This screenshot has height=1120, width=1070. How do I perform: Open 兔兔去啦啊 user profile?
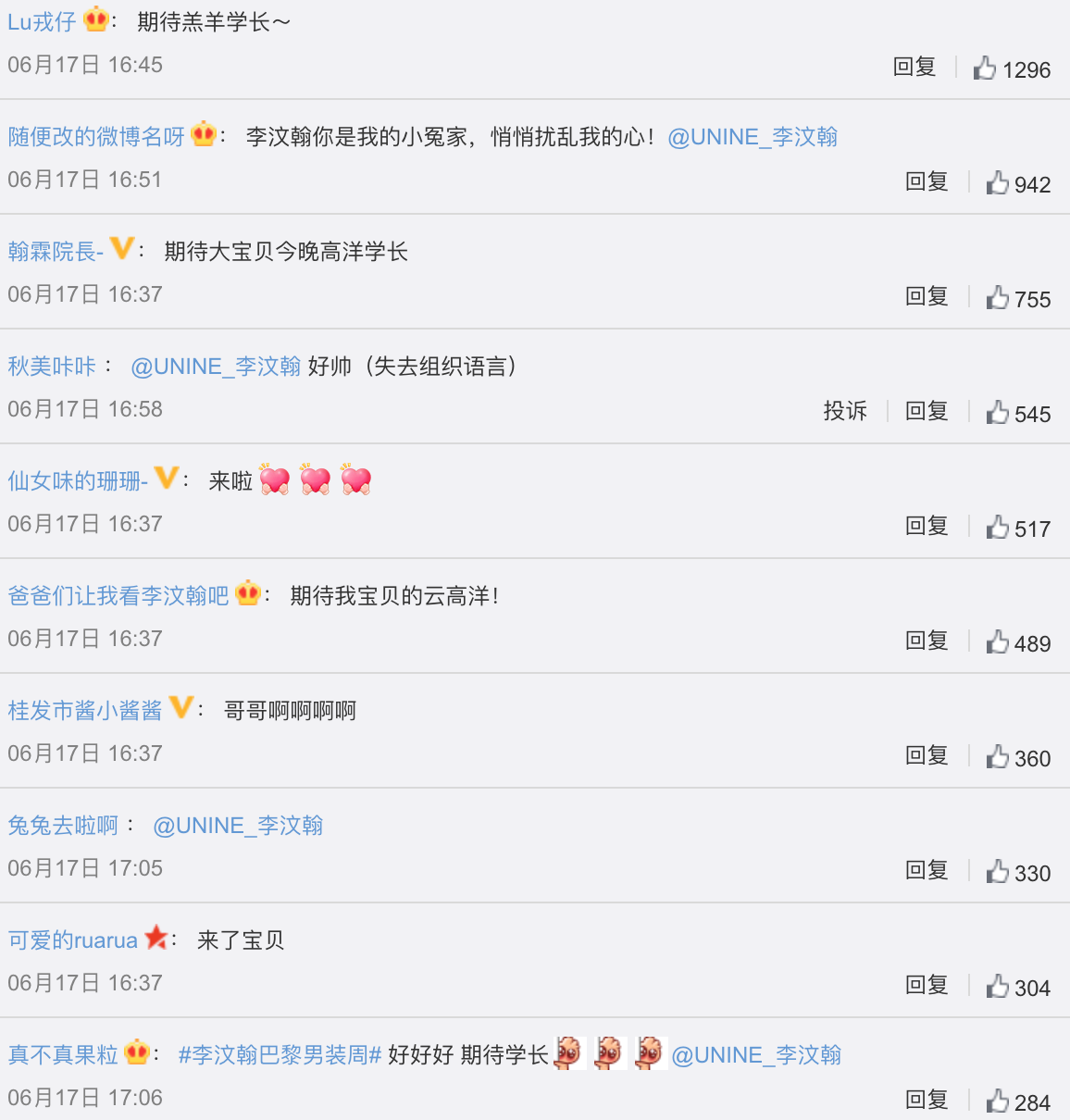click(63, 826)
